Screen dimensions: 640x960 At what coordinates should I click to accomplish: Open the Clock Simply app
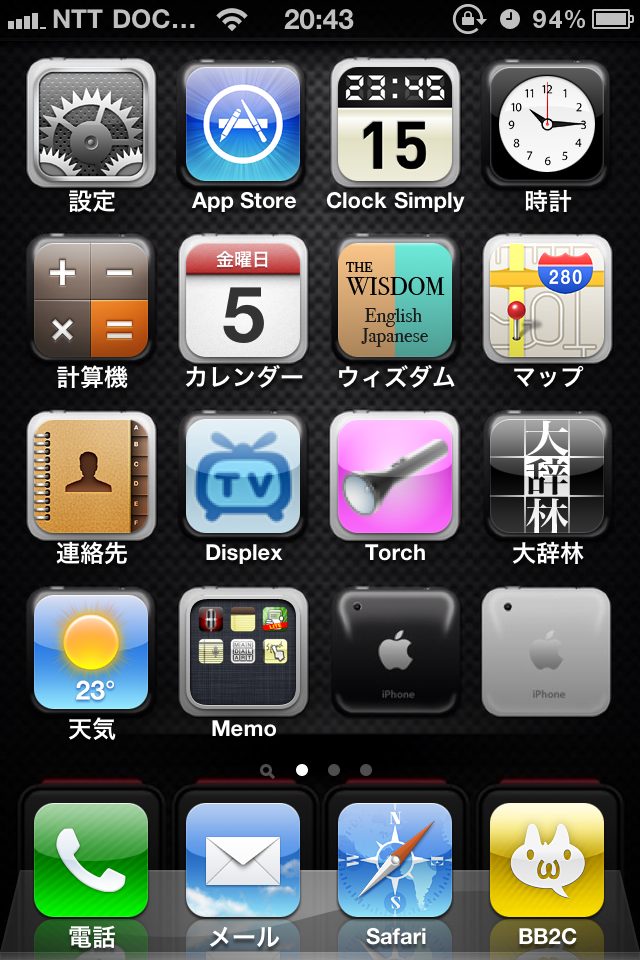(395, 124)
